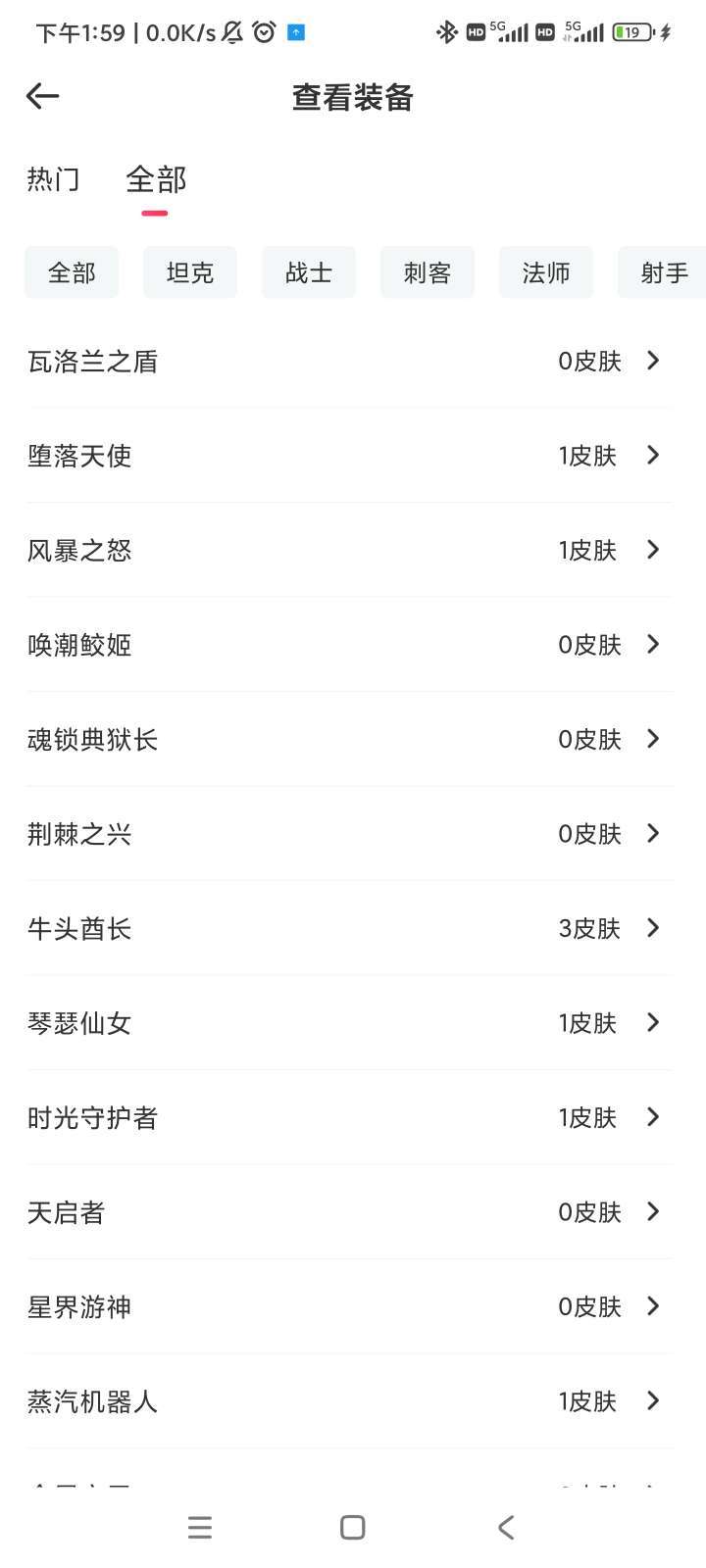Select the 法师 filter chip
Image resolution: width=706 pixels, height=1568 pixels.
click(546, 272)
